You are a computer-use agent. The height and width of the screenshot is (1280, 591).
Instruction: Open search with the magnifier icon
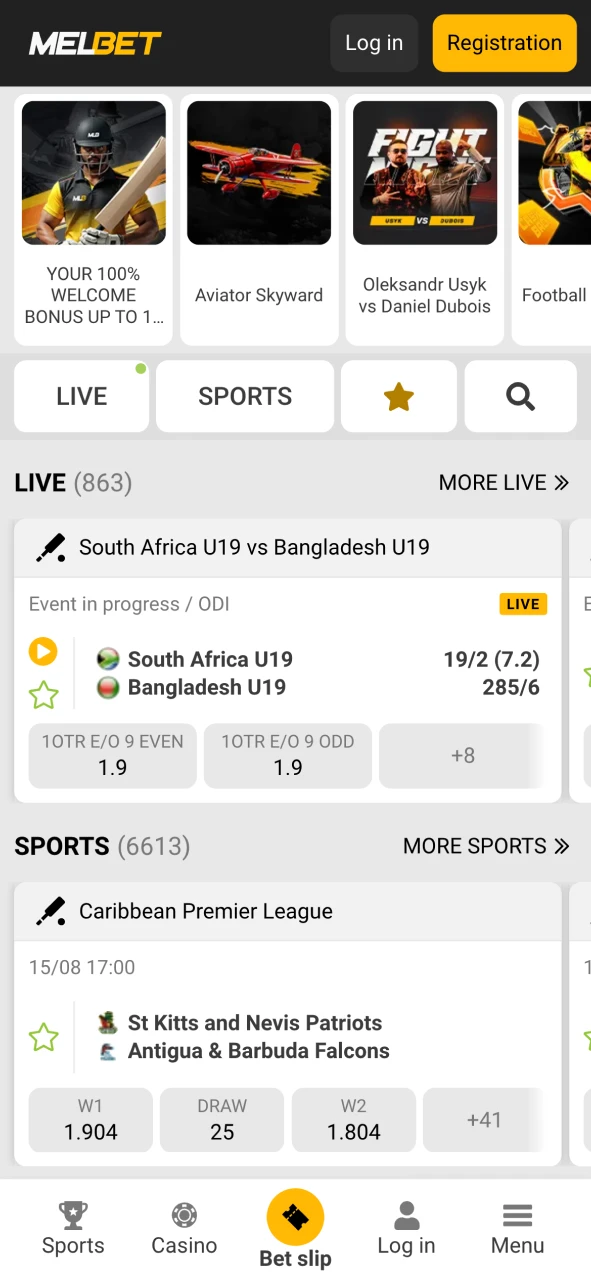coord(521,396)
